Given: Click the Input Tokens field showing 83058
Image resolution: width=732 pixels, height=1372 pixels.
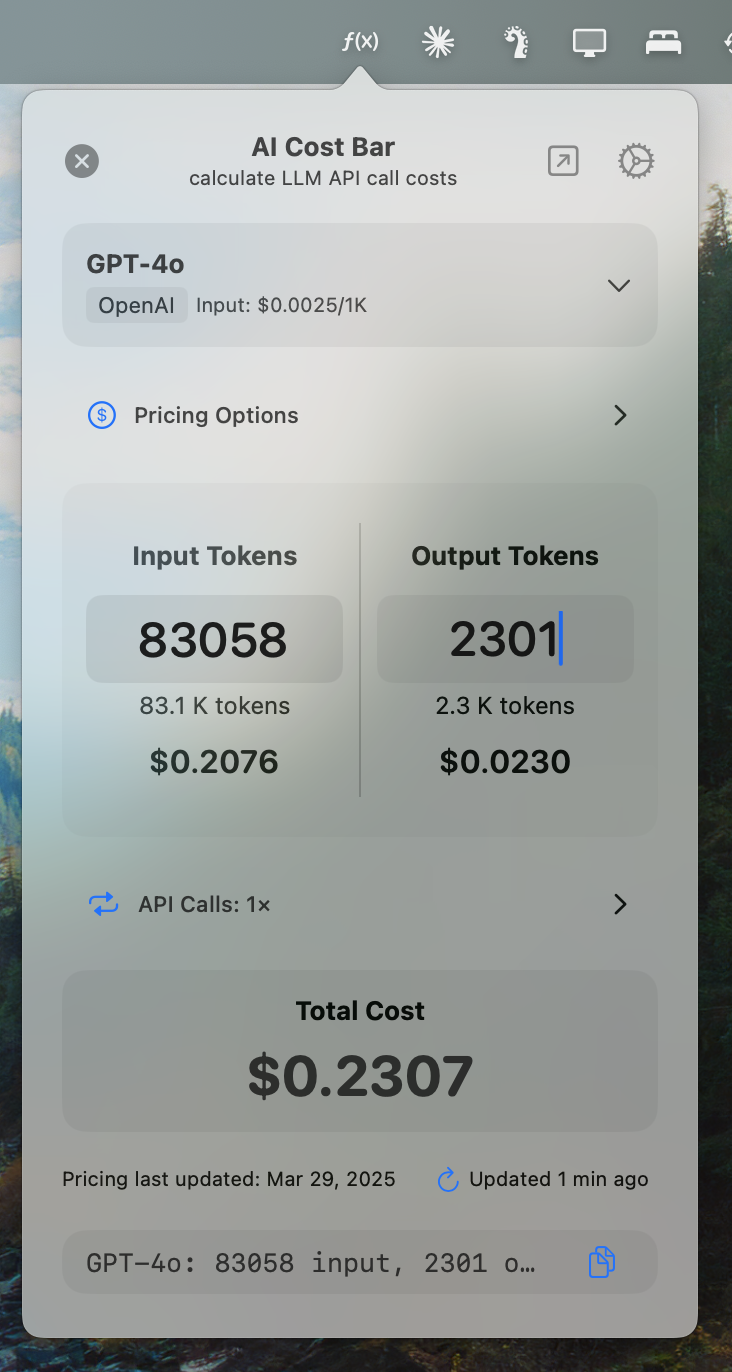Looking at the screenshot, I should pos(214,639).
